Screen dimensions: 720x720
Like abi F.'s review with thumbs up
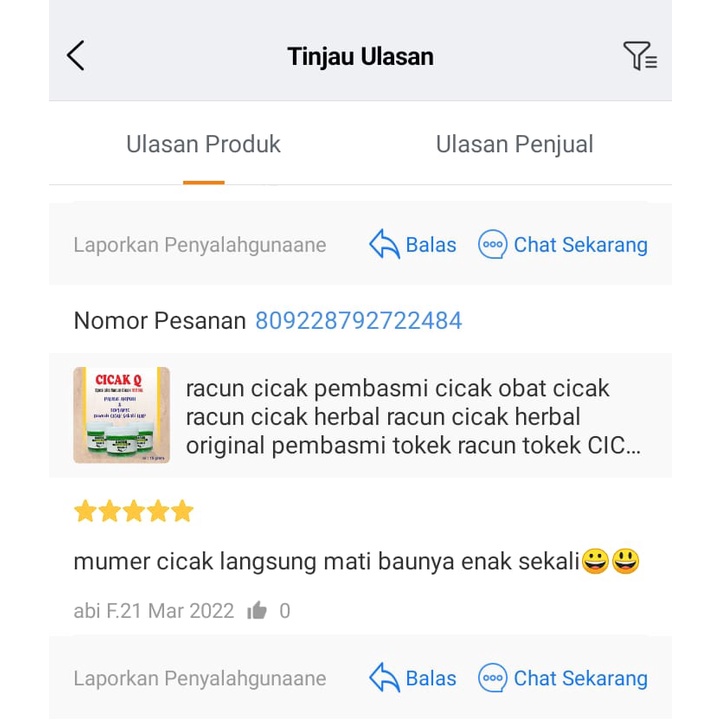click(257, 611)
